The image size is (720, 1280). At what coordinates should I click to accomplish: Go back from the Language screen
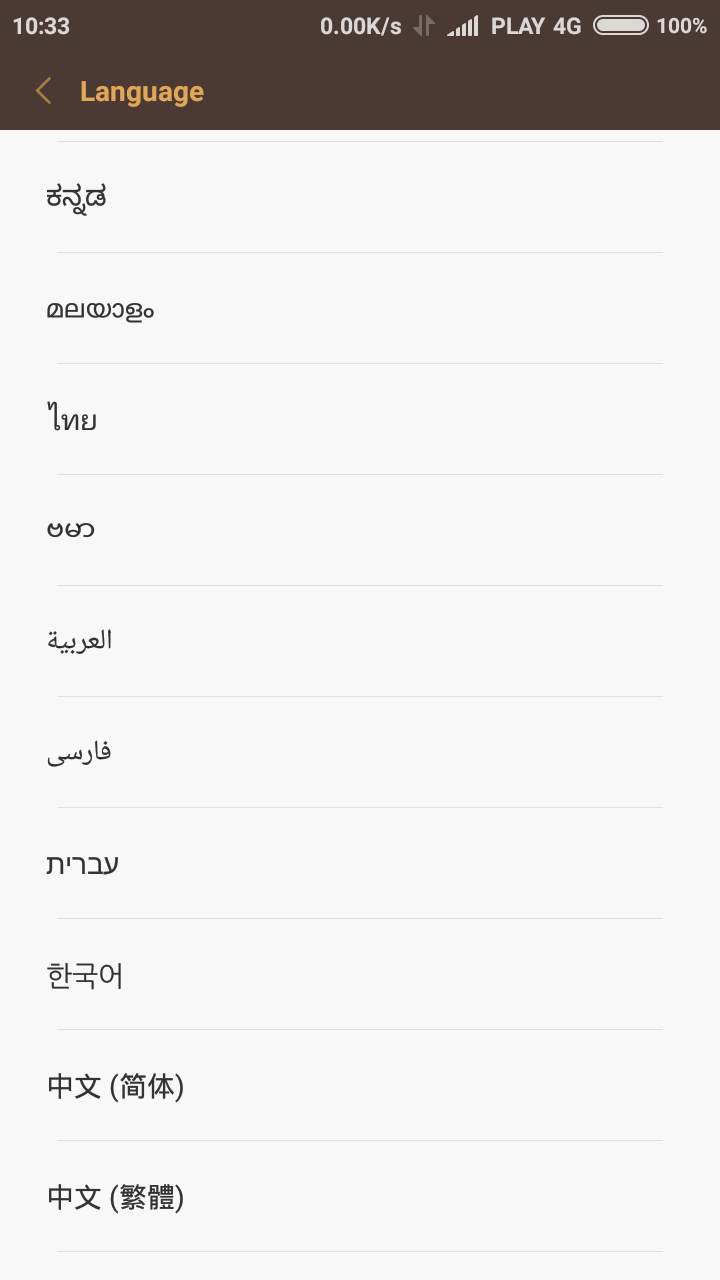(43, 92)
